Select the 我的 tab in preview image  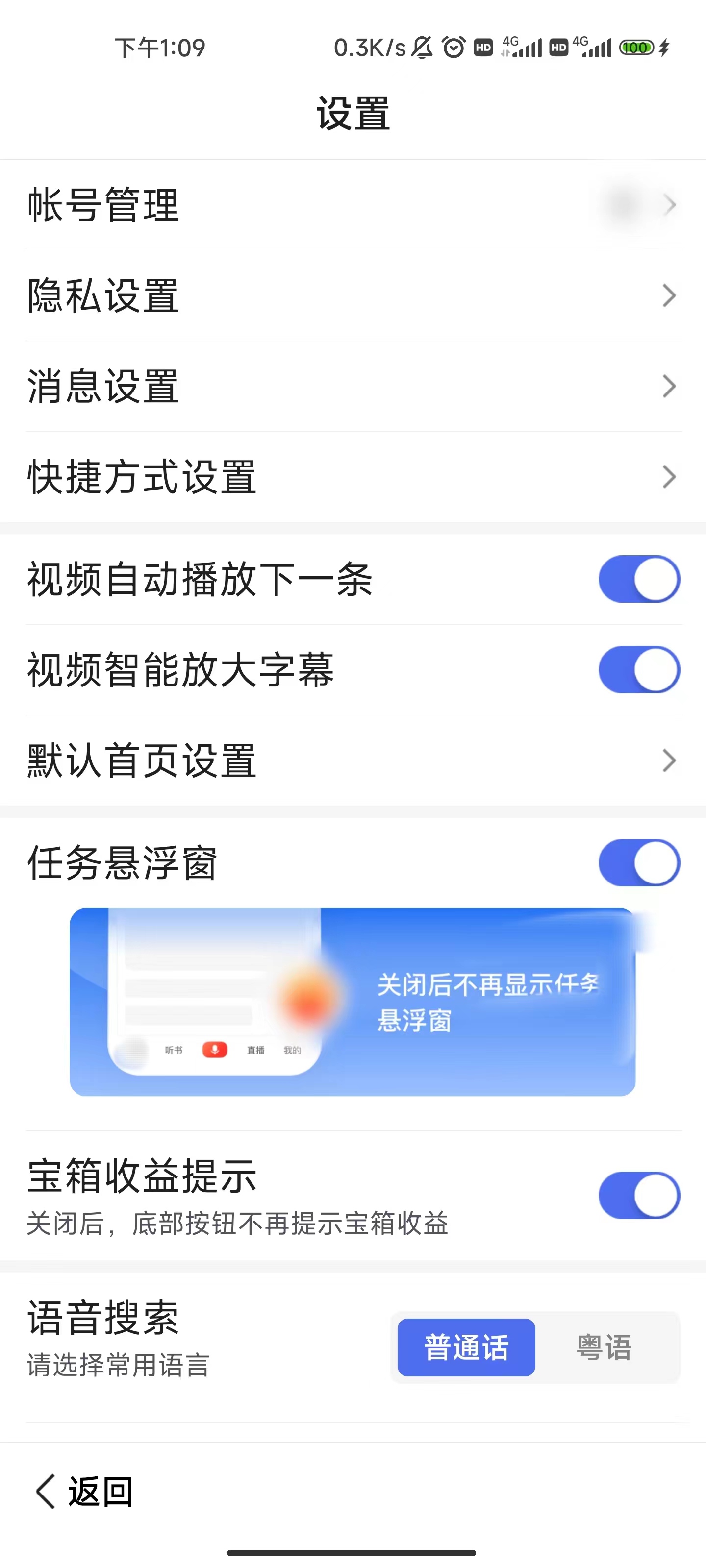coord(292,1050)
